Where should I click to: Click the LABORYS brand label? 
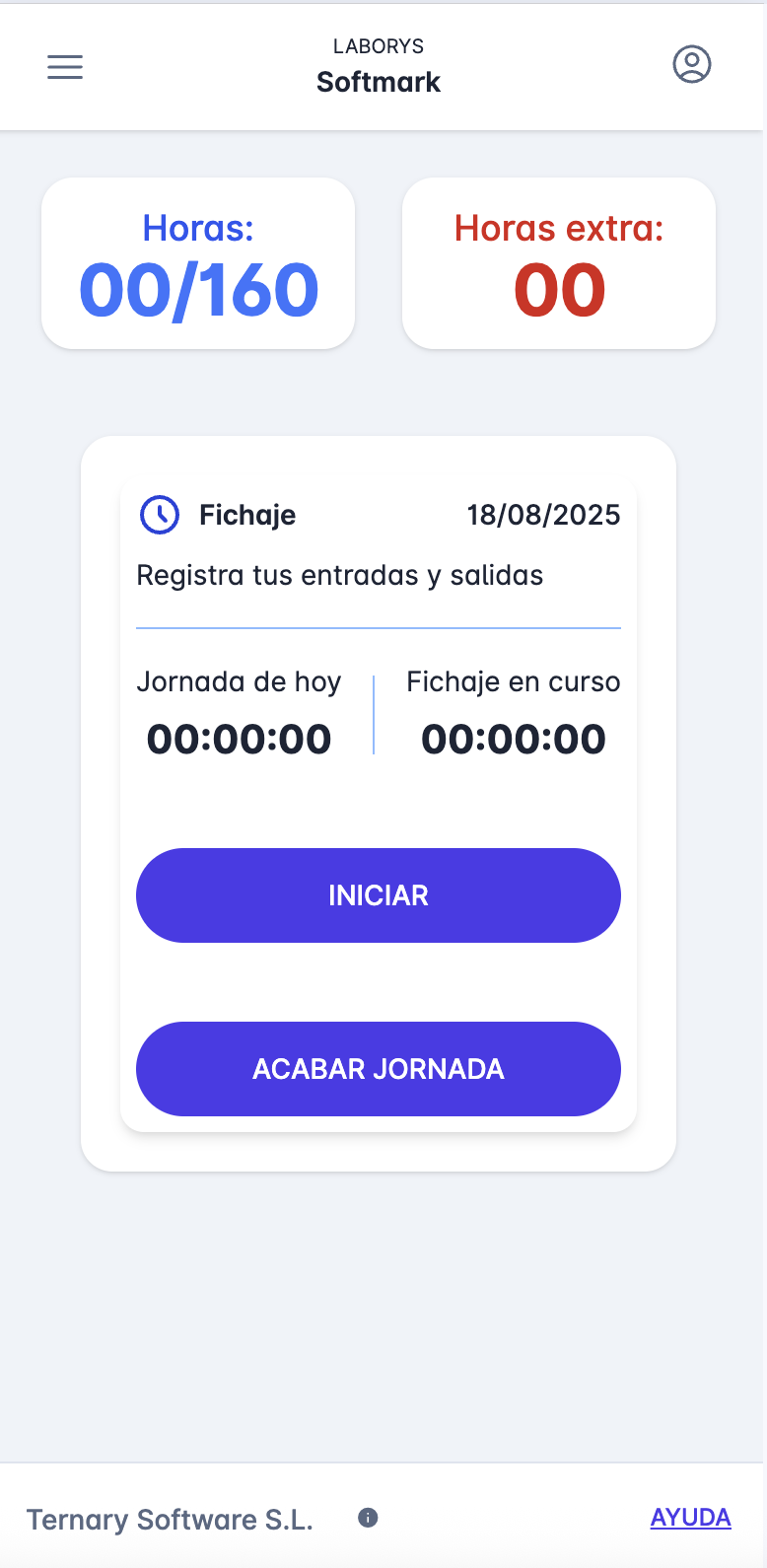[378, 45]
